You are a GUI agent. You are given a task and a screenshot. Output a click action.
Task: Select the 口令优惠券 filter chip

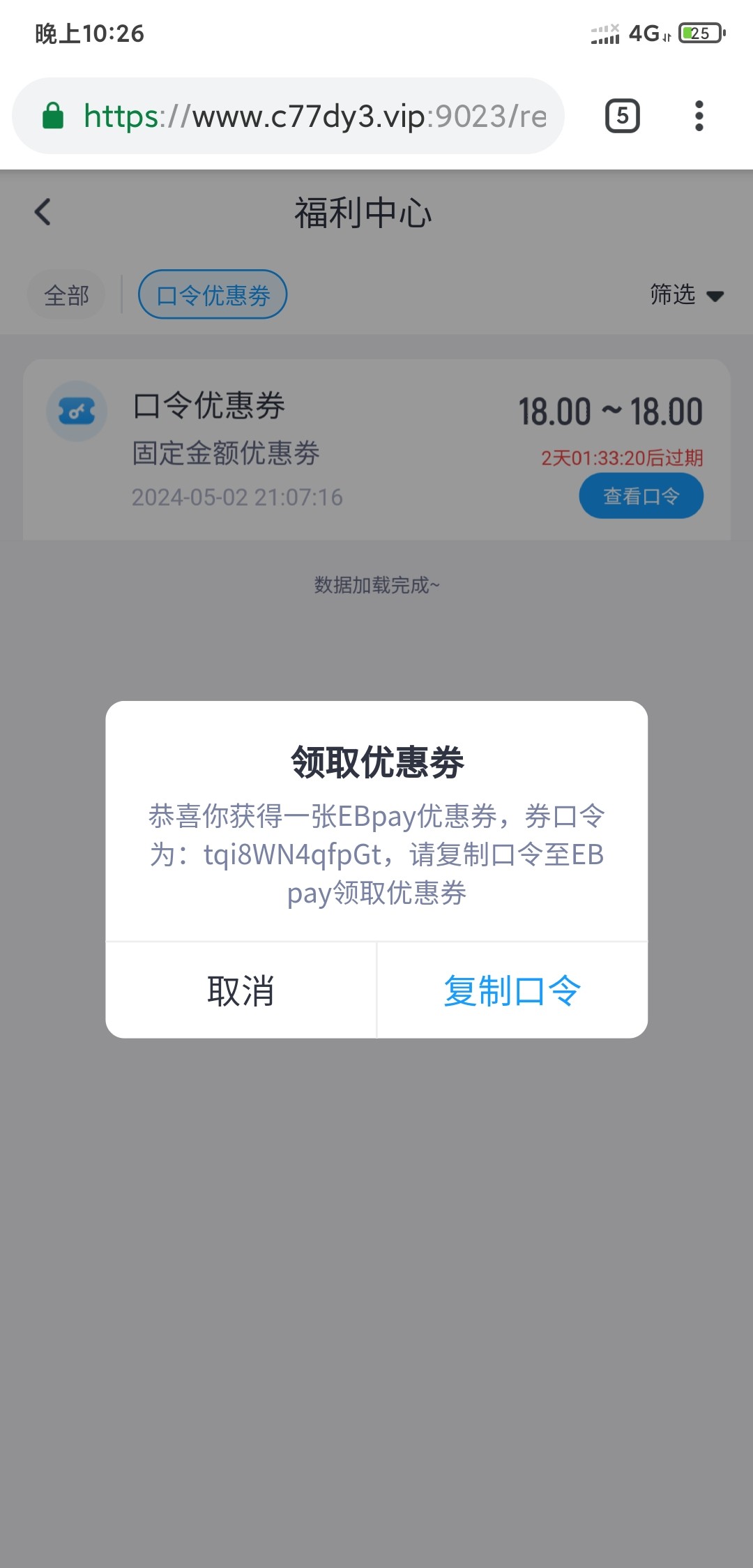(213, 294)
